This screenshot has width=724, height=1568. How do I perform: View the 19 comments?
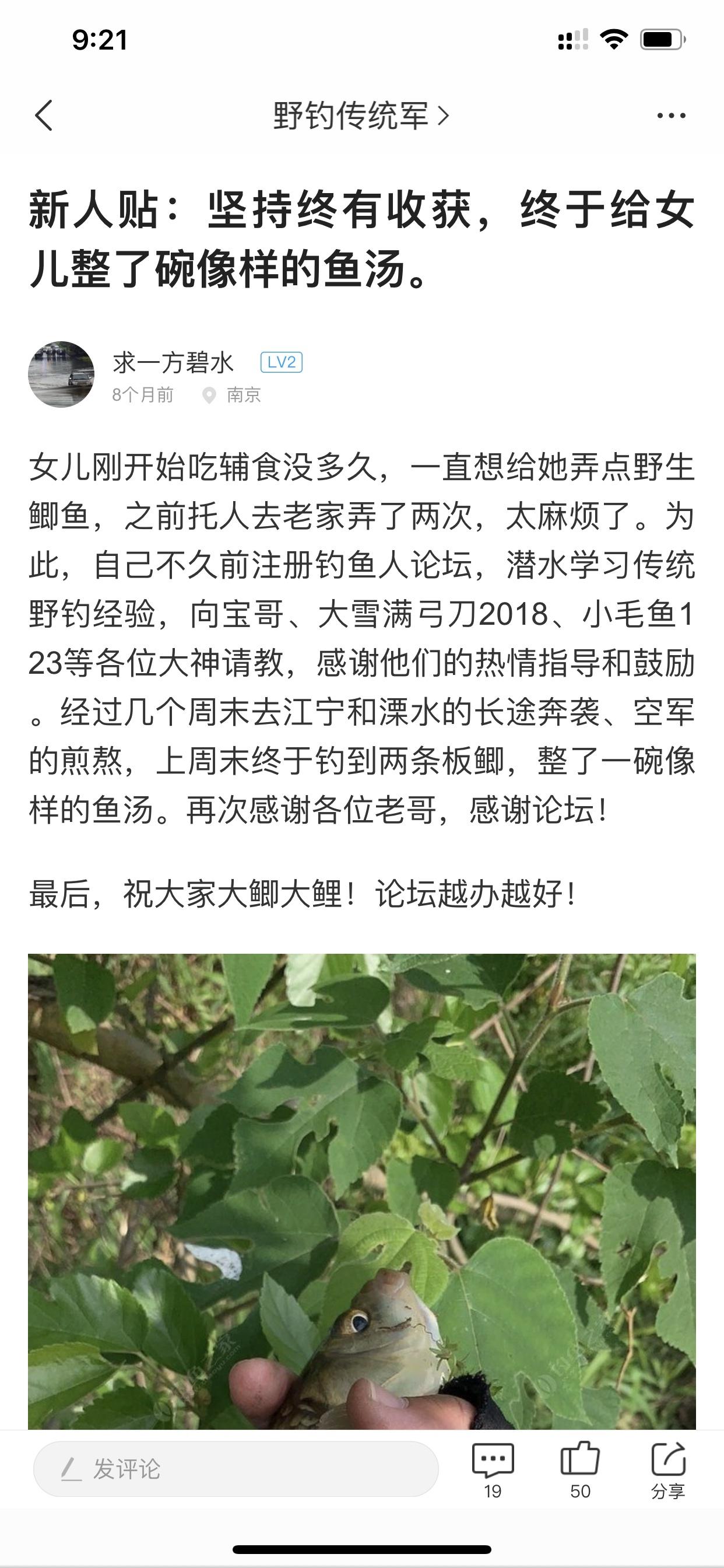[x=493, y=1469]
